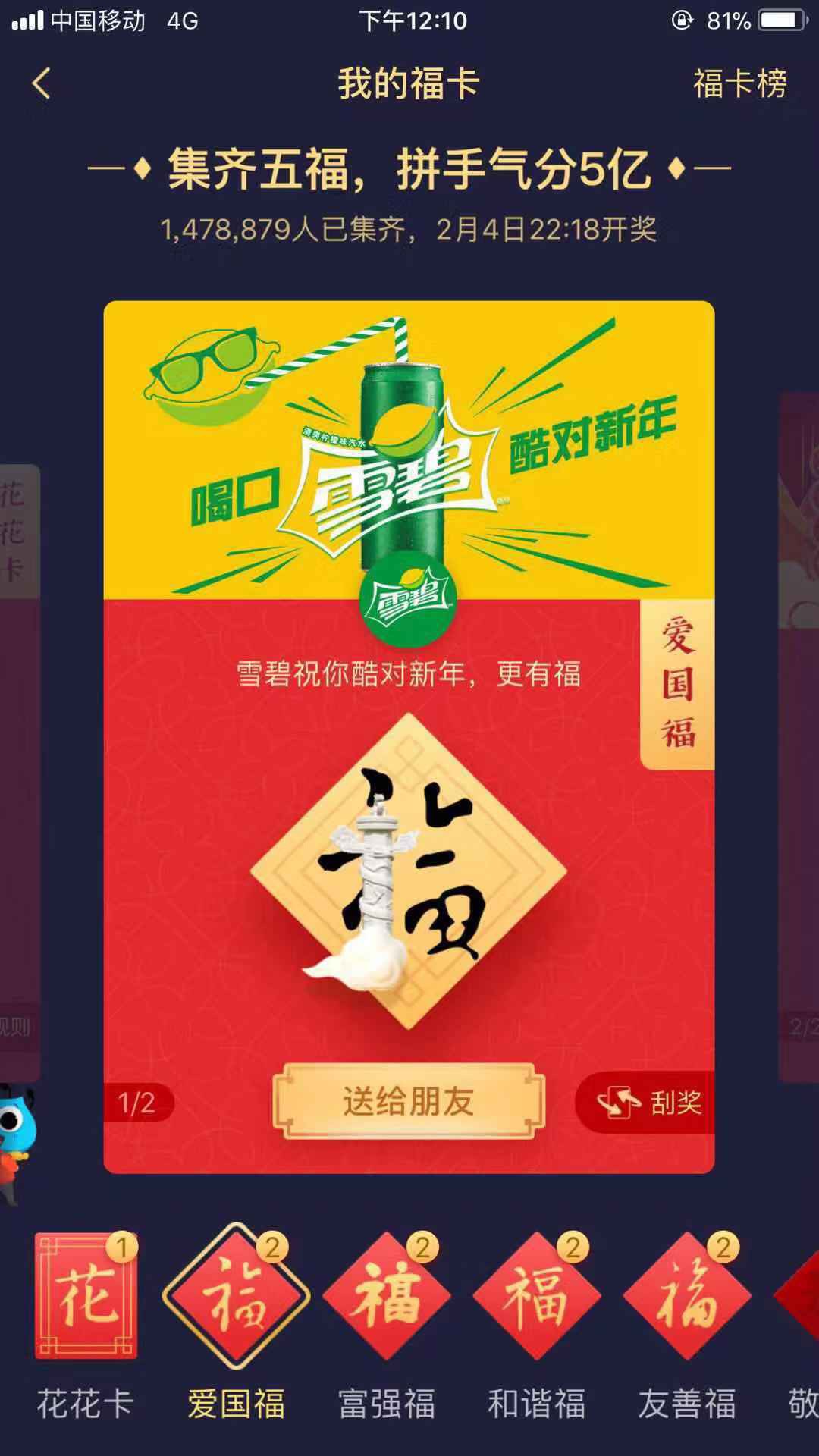Open the 福卡榜 leaderboard
Screen dimensions: 819x1456
click(740, 83)
